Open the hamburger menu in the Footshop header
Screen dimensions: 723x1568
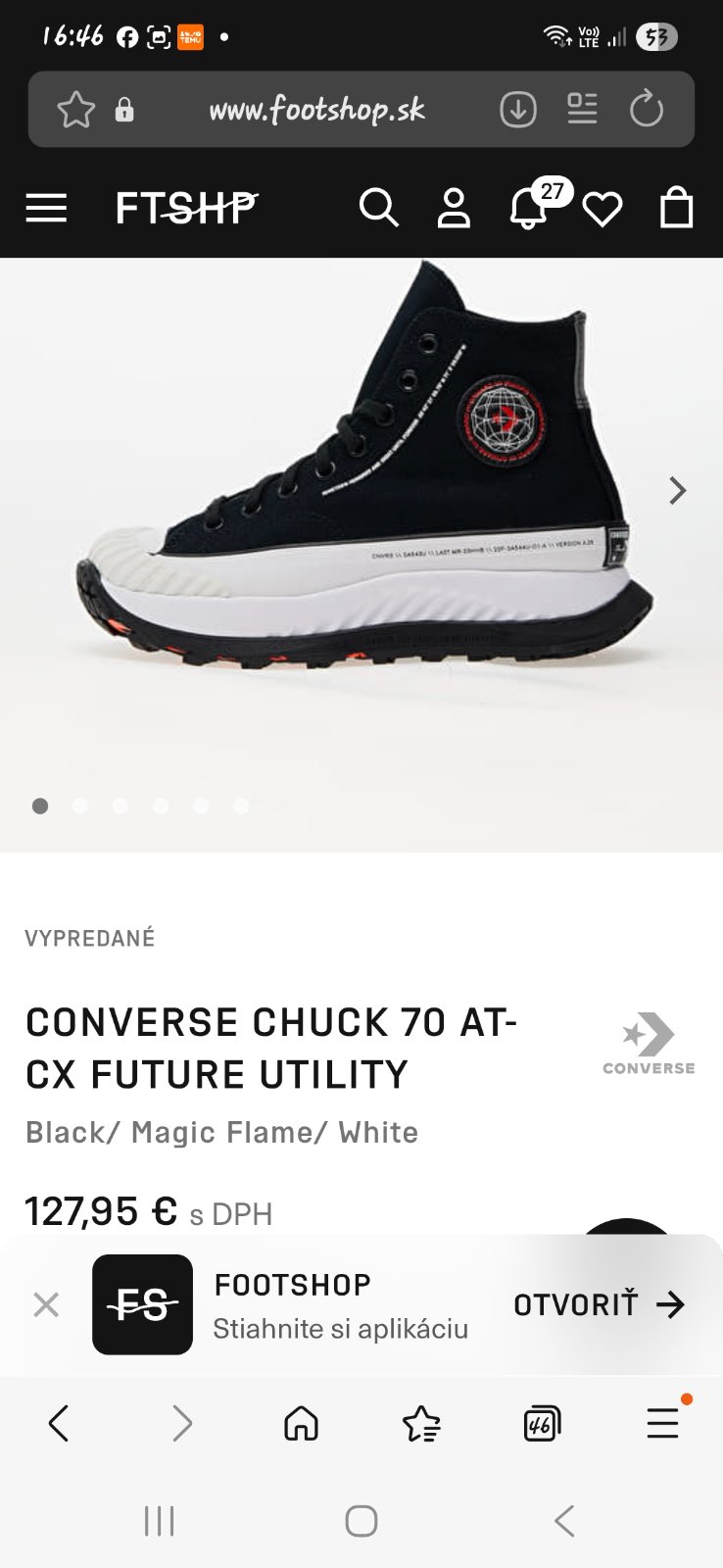pos(46,208)
